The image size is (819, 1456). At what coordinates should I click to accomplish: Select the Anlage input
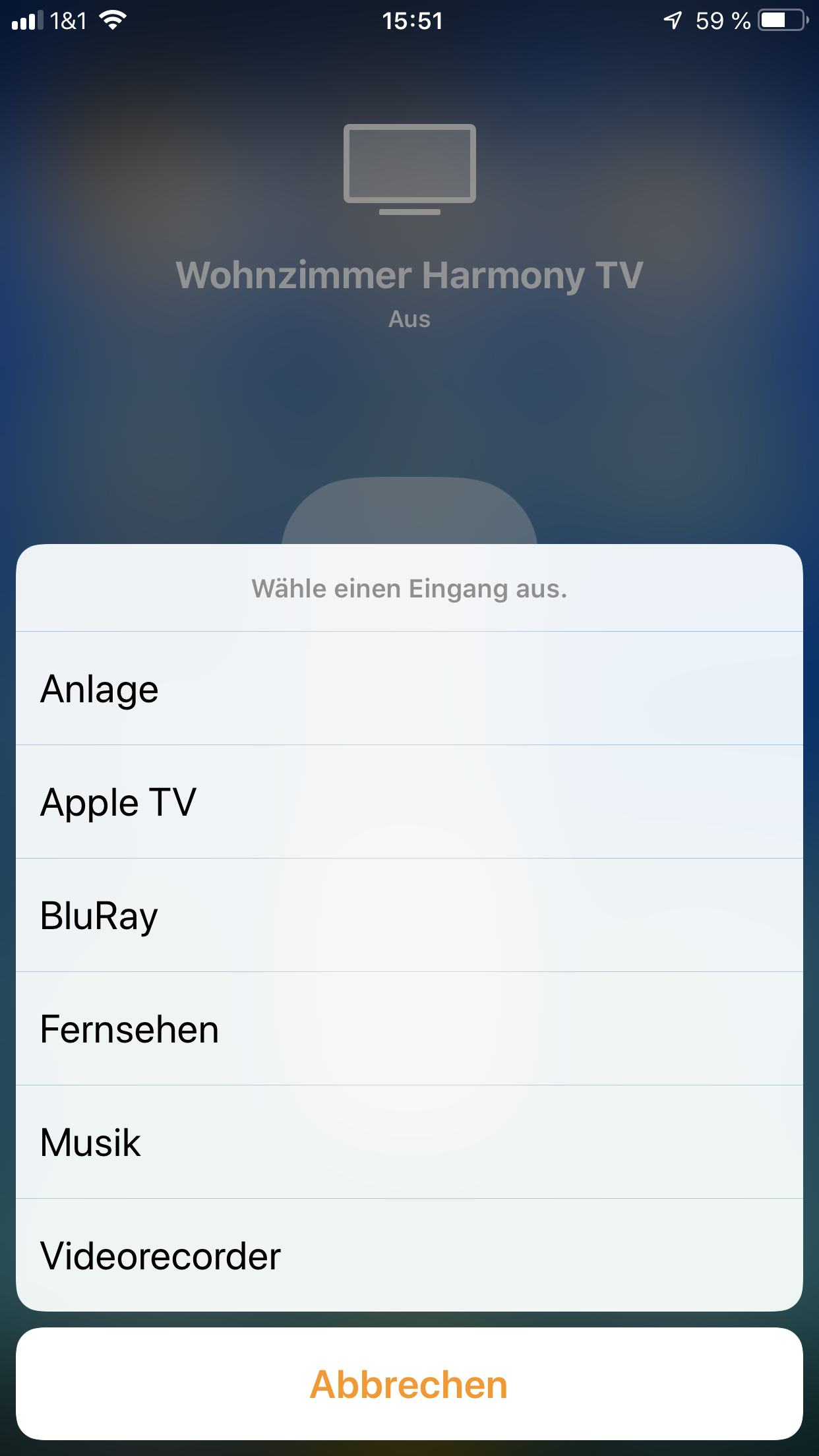(x=409, y=689)
